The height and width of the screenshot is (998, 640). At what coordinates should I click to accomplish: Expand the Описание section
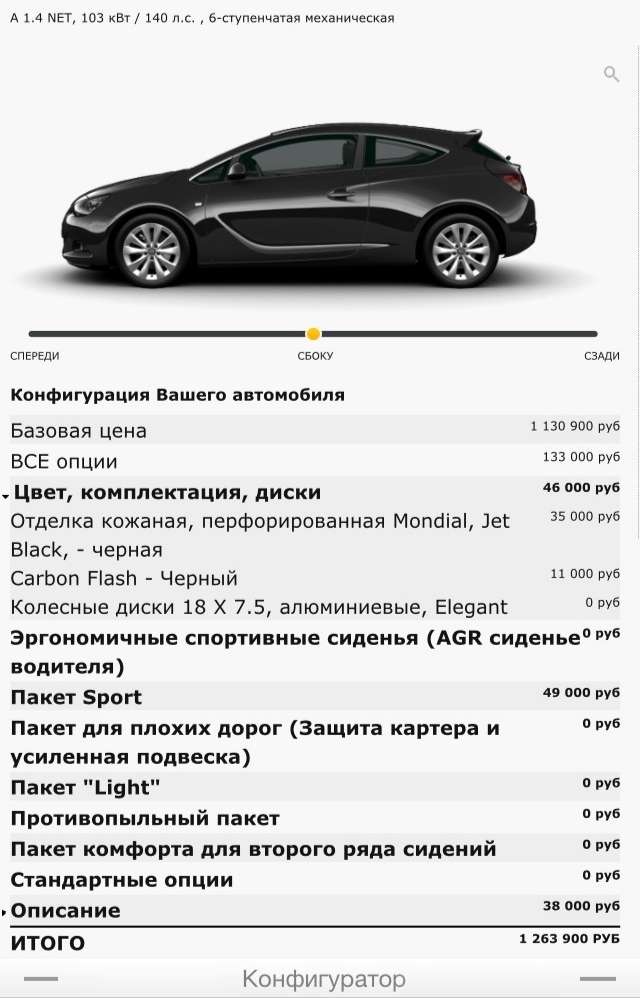click(x=66, y=911)
